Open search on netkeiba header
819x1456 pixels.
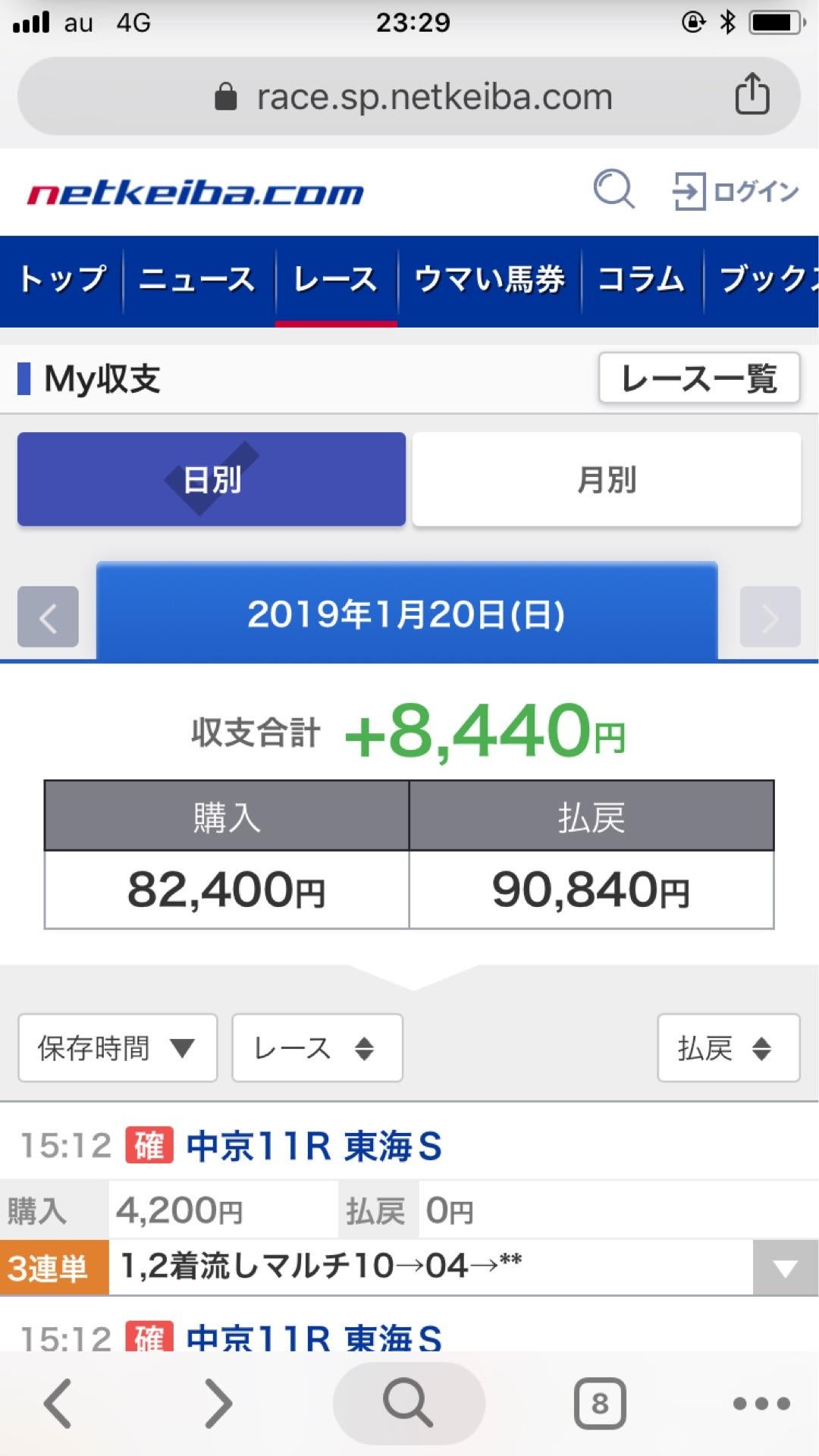(616, 191)
